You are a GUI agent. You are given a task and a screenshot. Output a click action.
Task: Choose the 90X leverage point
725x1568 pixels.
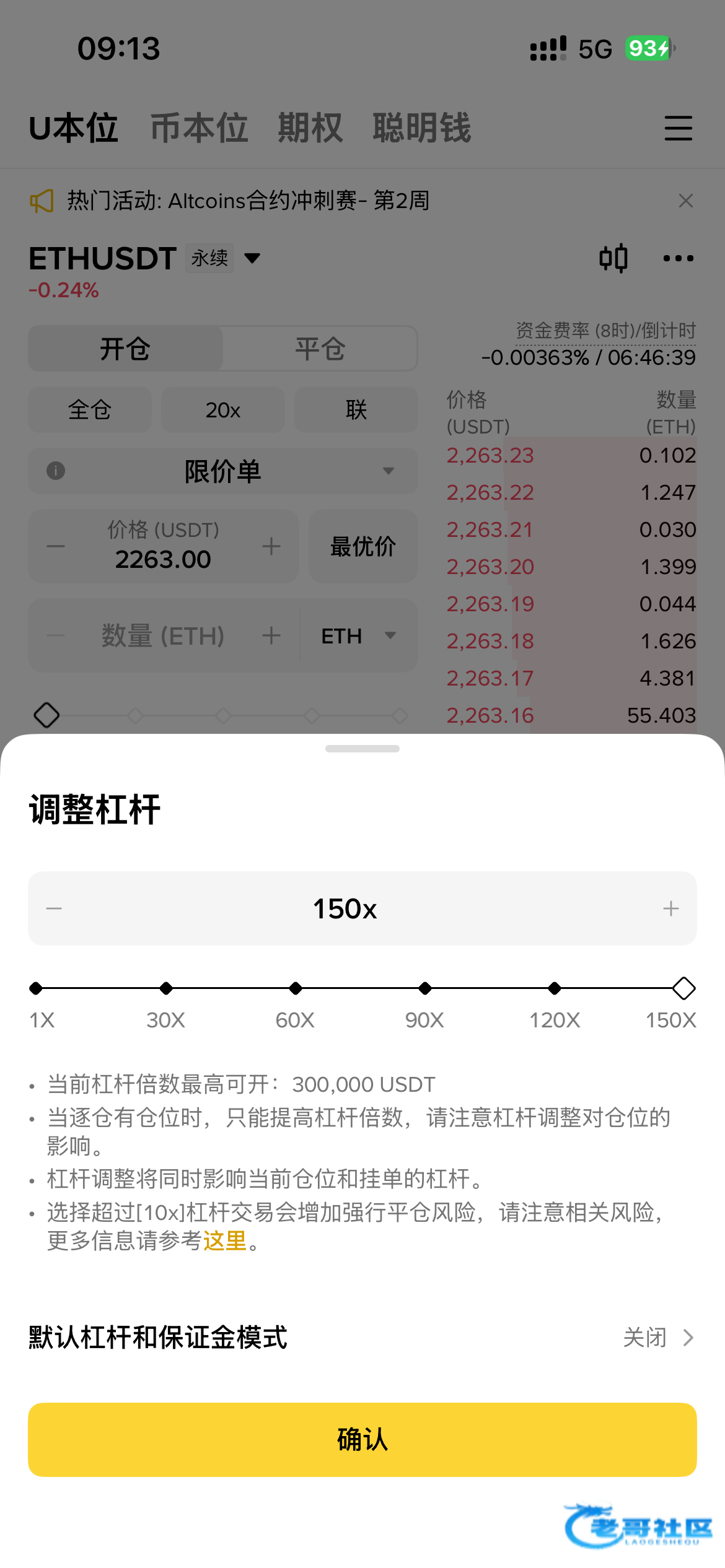tap(425, 988)
